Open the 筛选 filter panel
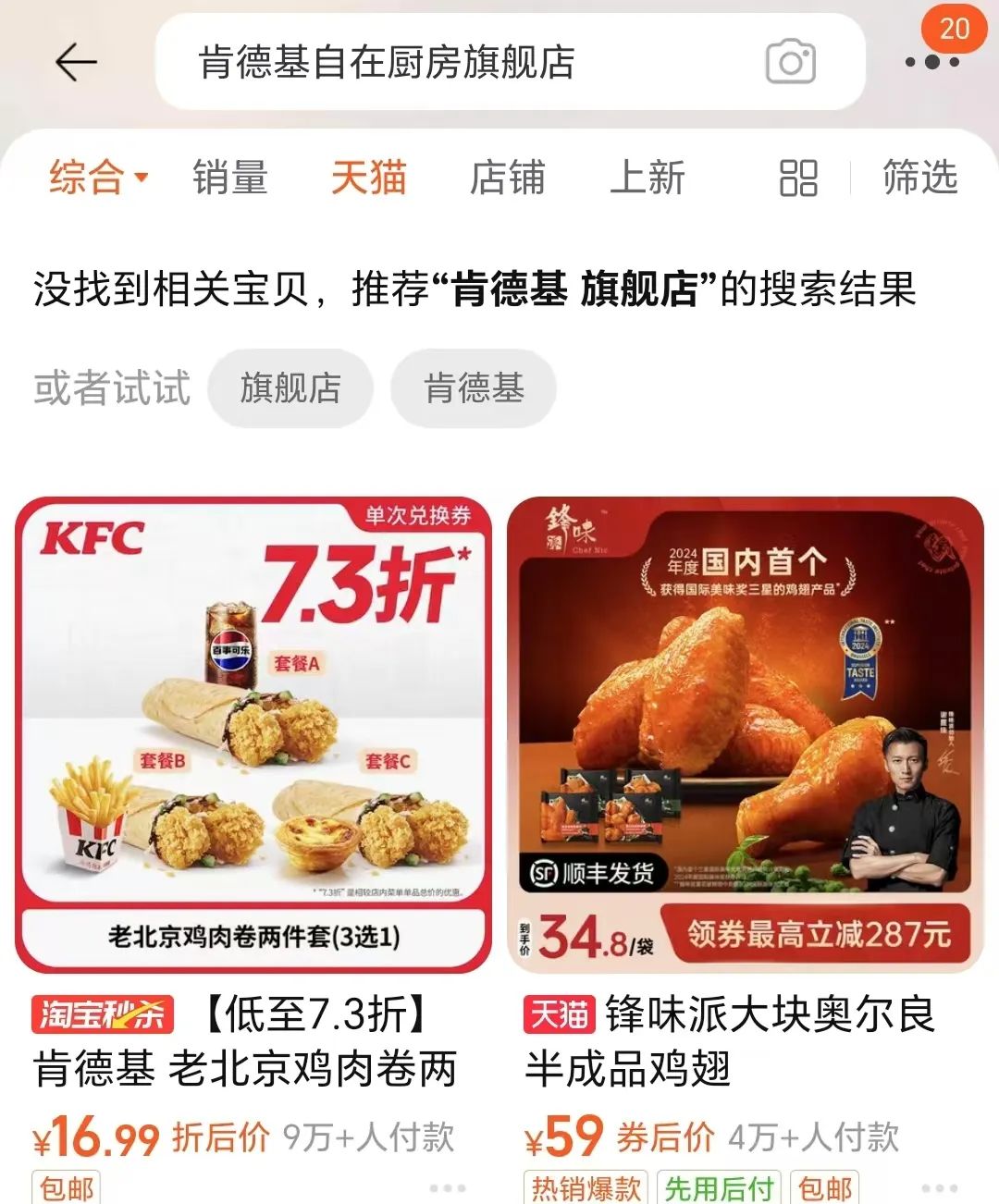 pyautogui.click(x=919, y=178)
